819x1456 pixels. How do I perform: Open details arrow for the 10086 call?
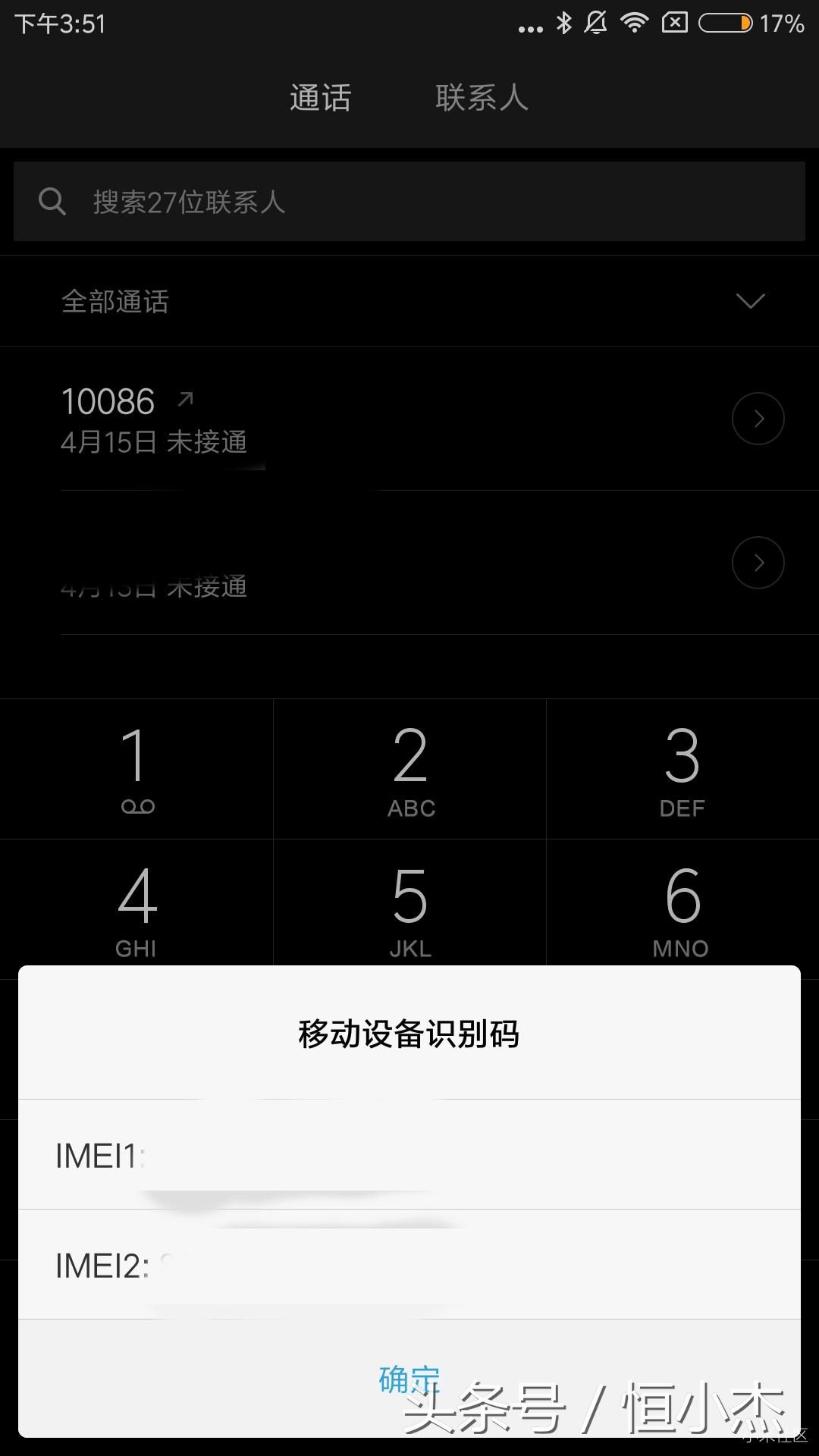point(758,418)
